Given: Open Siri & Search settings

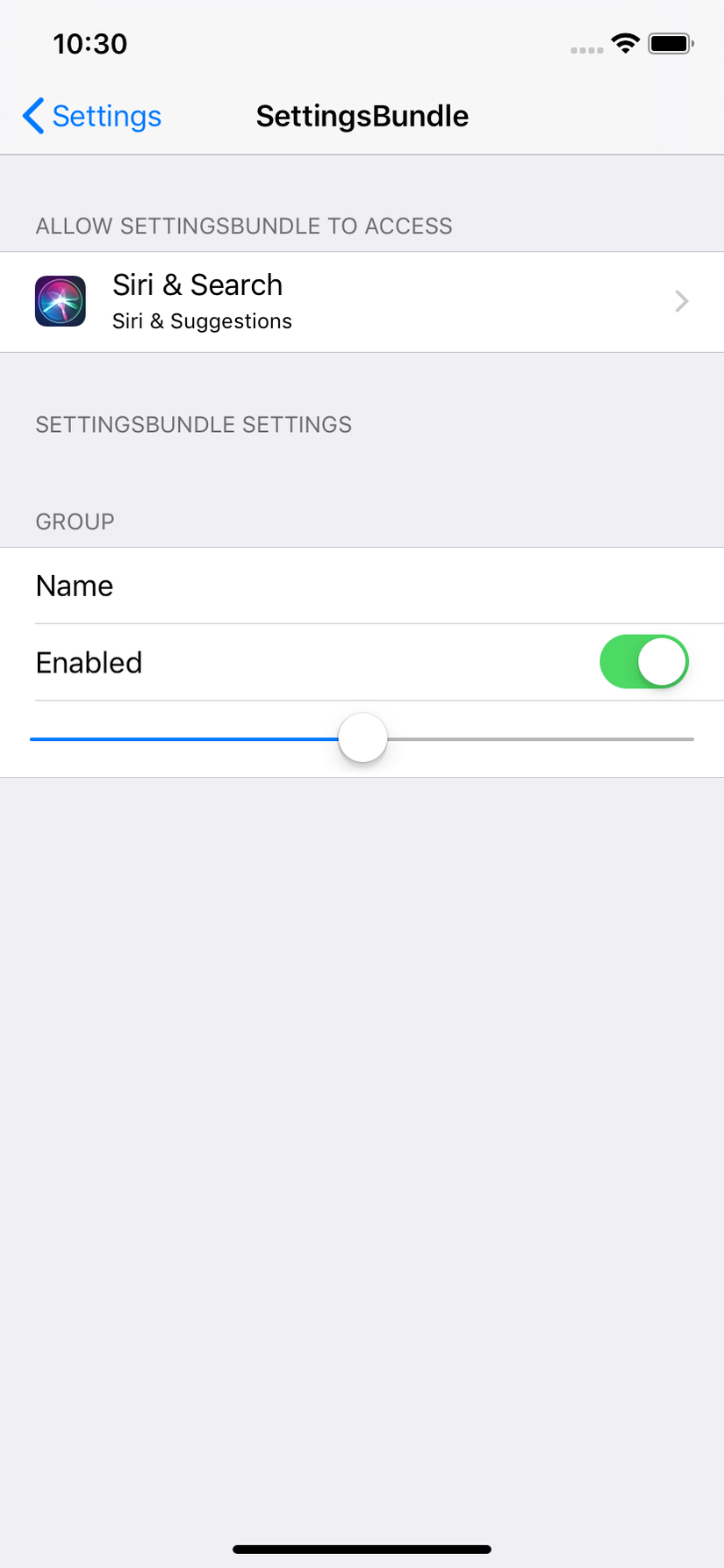Looking at the screenshot, I should coord(362,302).
